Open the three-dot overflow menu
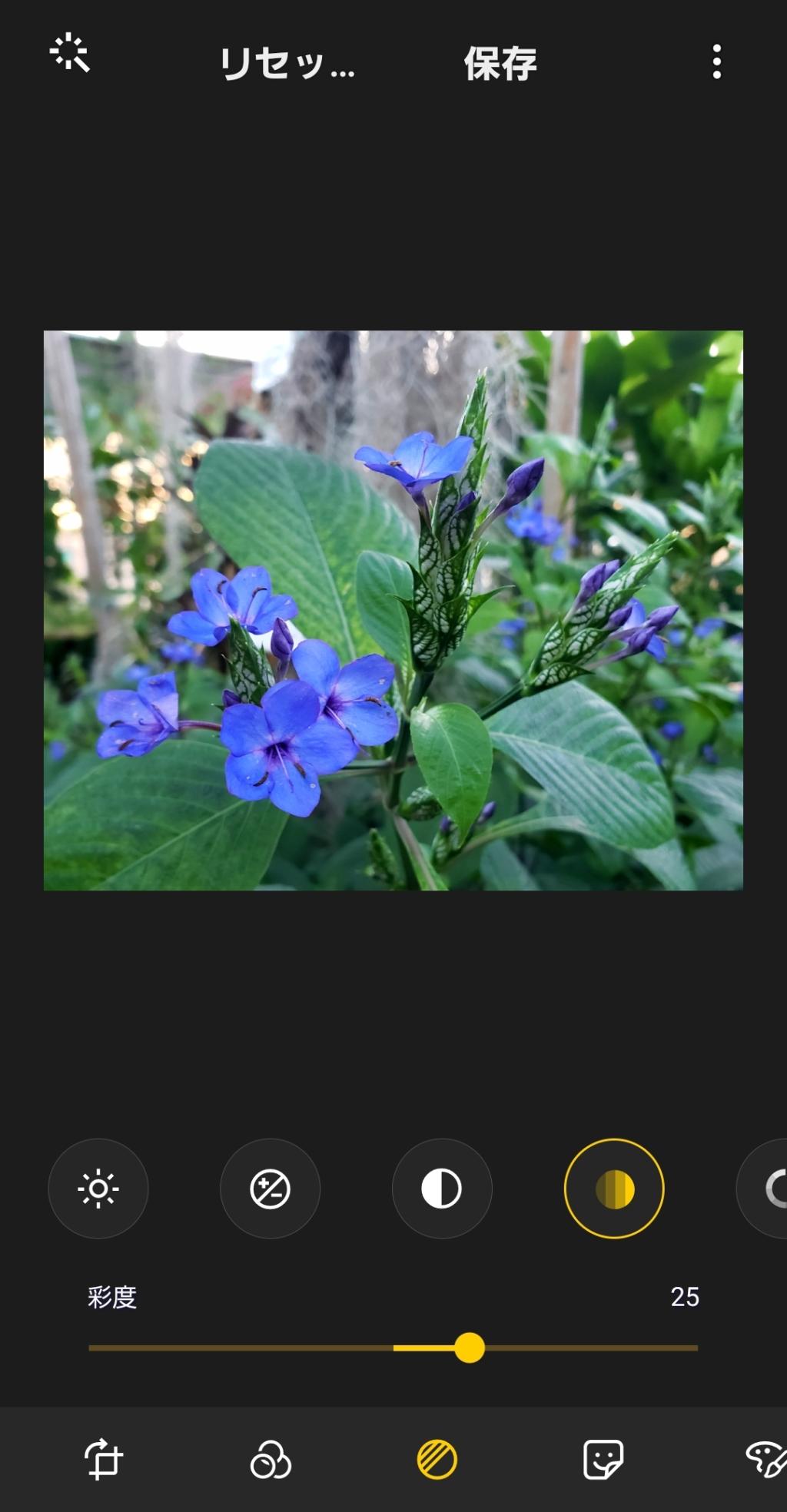Screen dimensions: 787x1512 click(716, 61)
